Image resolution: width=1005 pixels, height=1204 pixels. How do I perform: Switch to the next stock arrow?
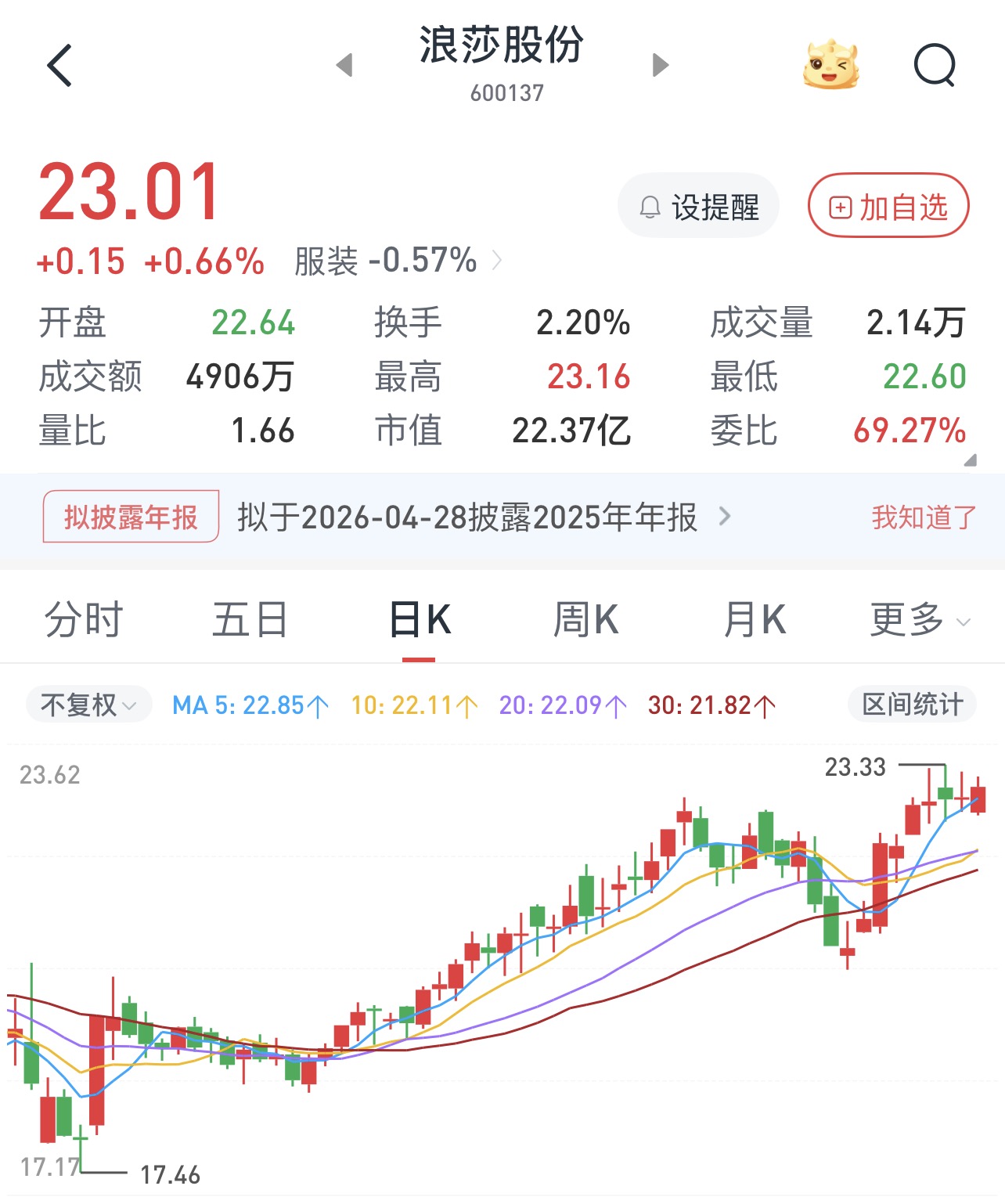661,65
